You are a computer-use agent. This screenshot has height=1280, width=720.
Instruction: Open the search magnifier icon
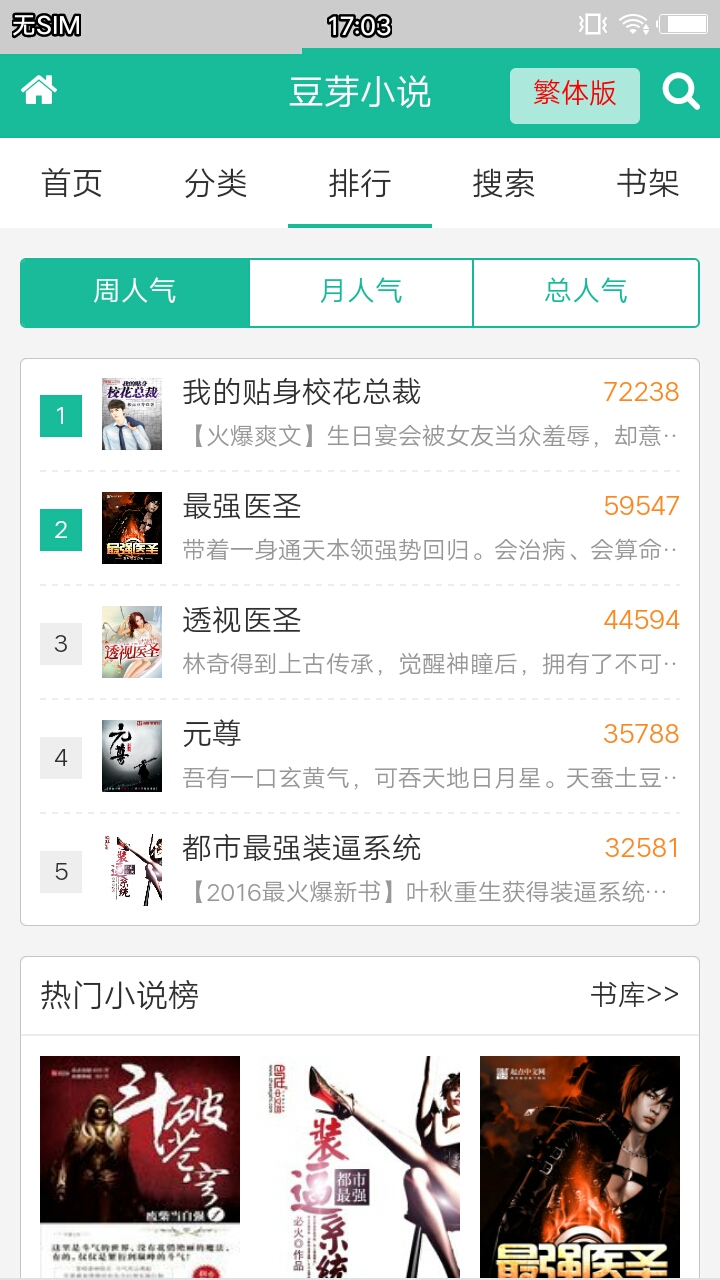[681, 92]
